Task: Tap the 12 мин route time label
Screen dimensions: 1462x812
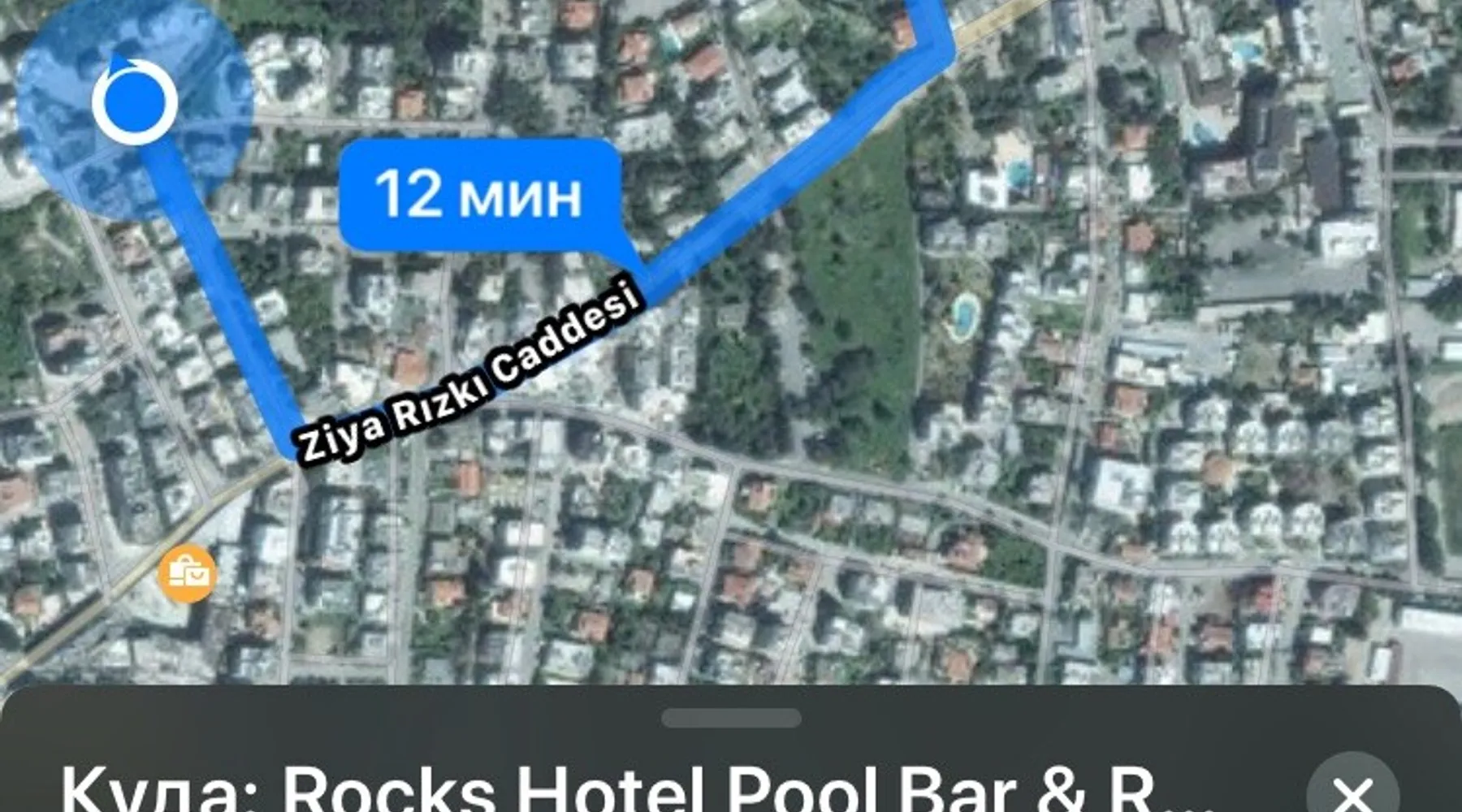Action: tap(479, 195)
